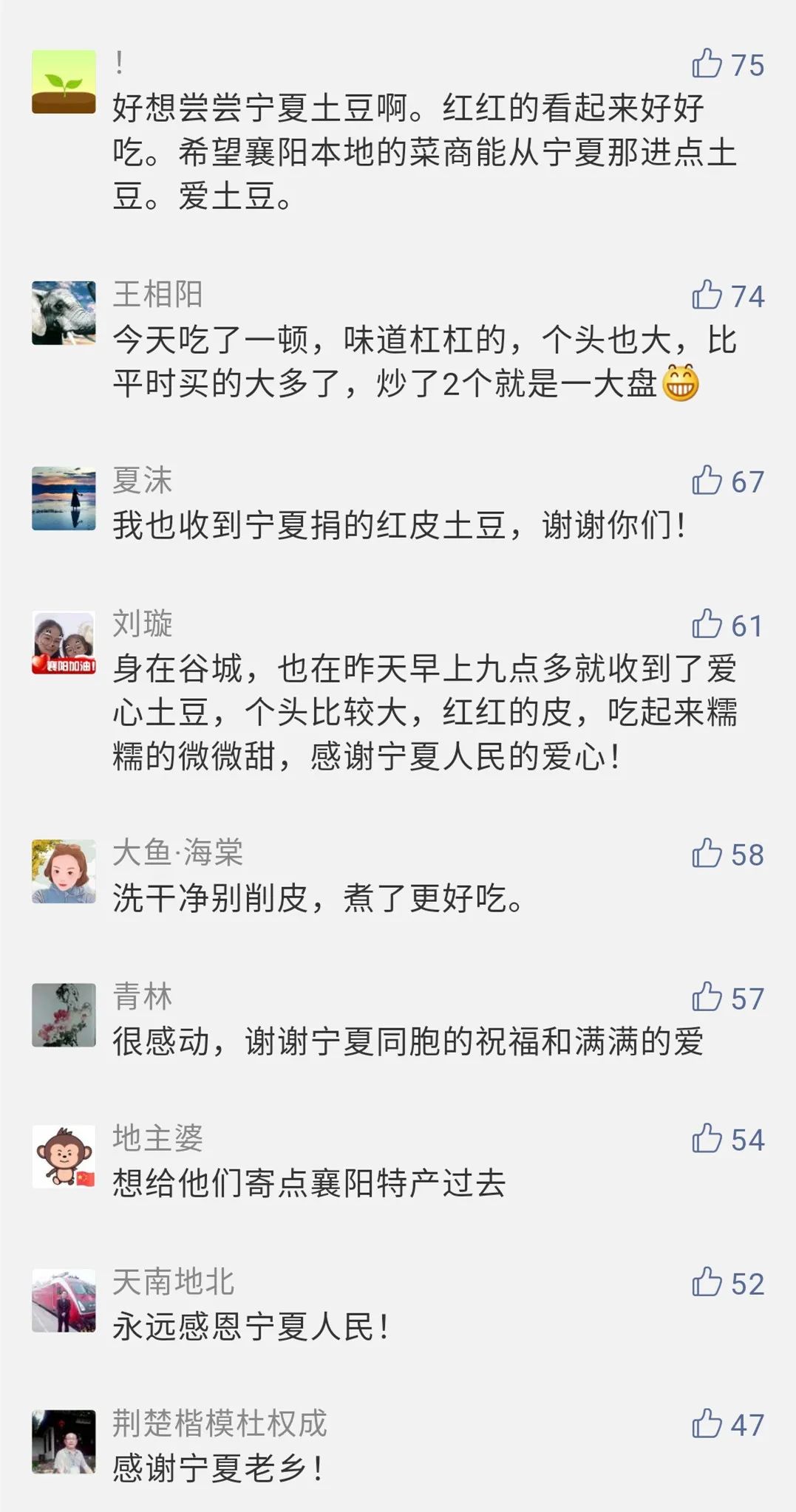Like 王相阳's comment

point(707,295)
